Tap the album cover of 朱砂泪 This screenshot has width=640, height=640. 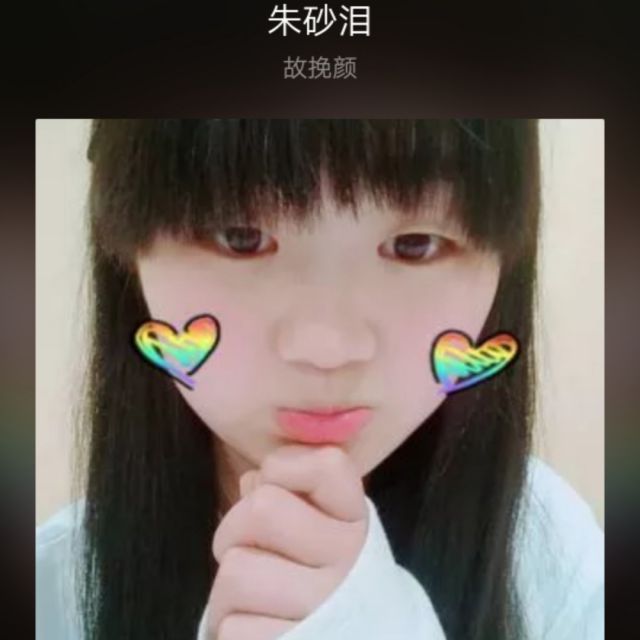320,380
